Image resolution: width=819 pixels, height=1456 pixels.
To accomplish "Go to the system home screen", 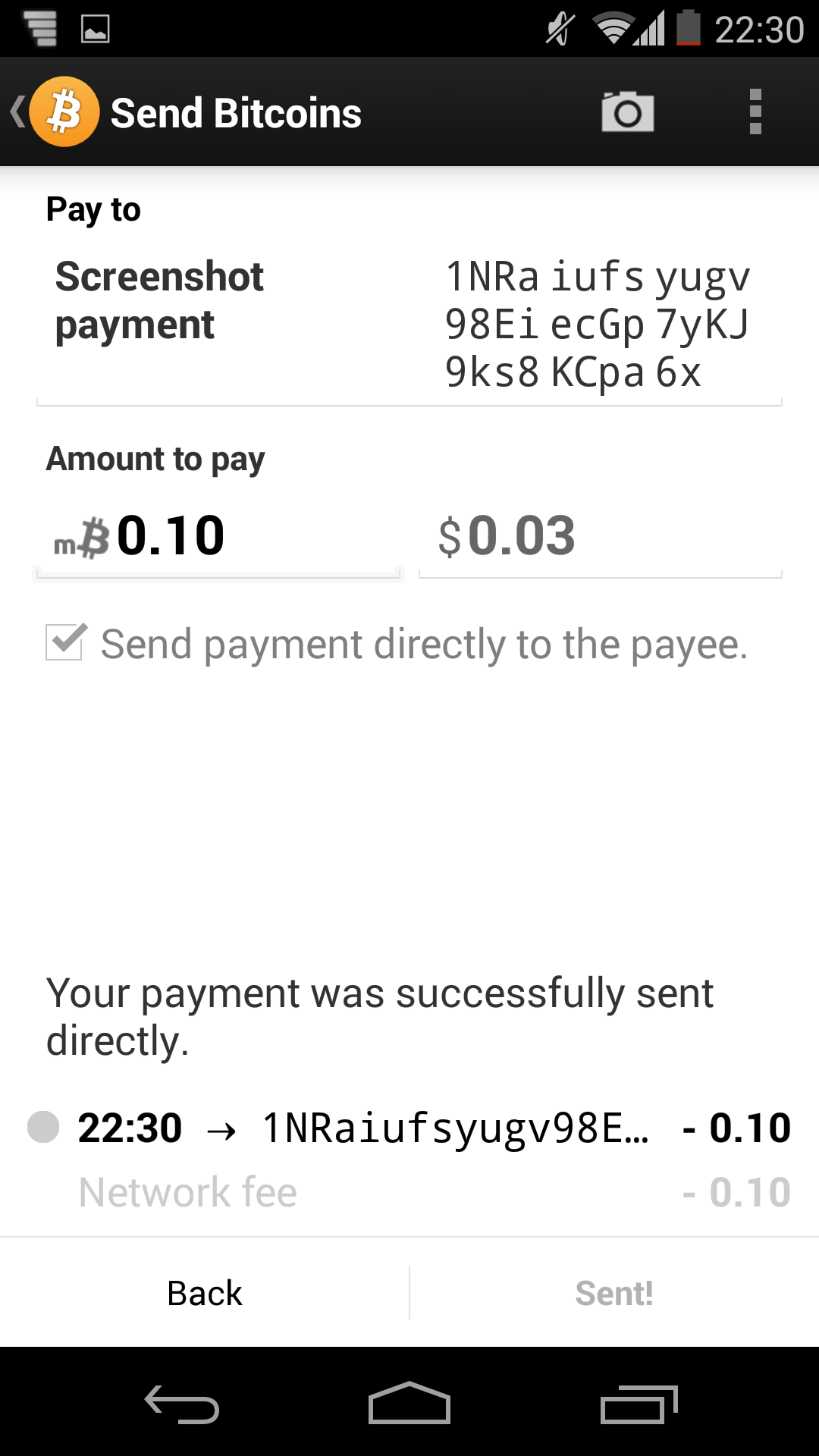I will (x=409, y=1403).
